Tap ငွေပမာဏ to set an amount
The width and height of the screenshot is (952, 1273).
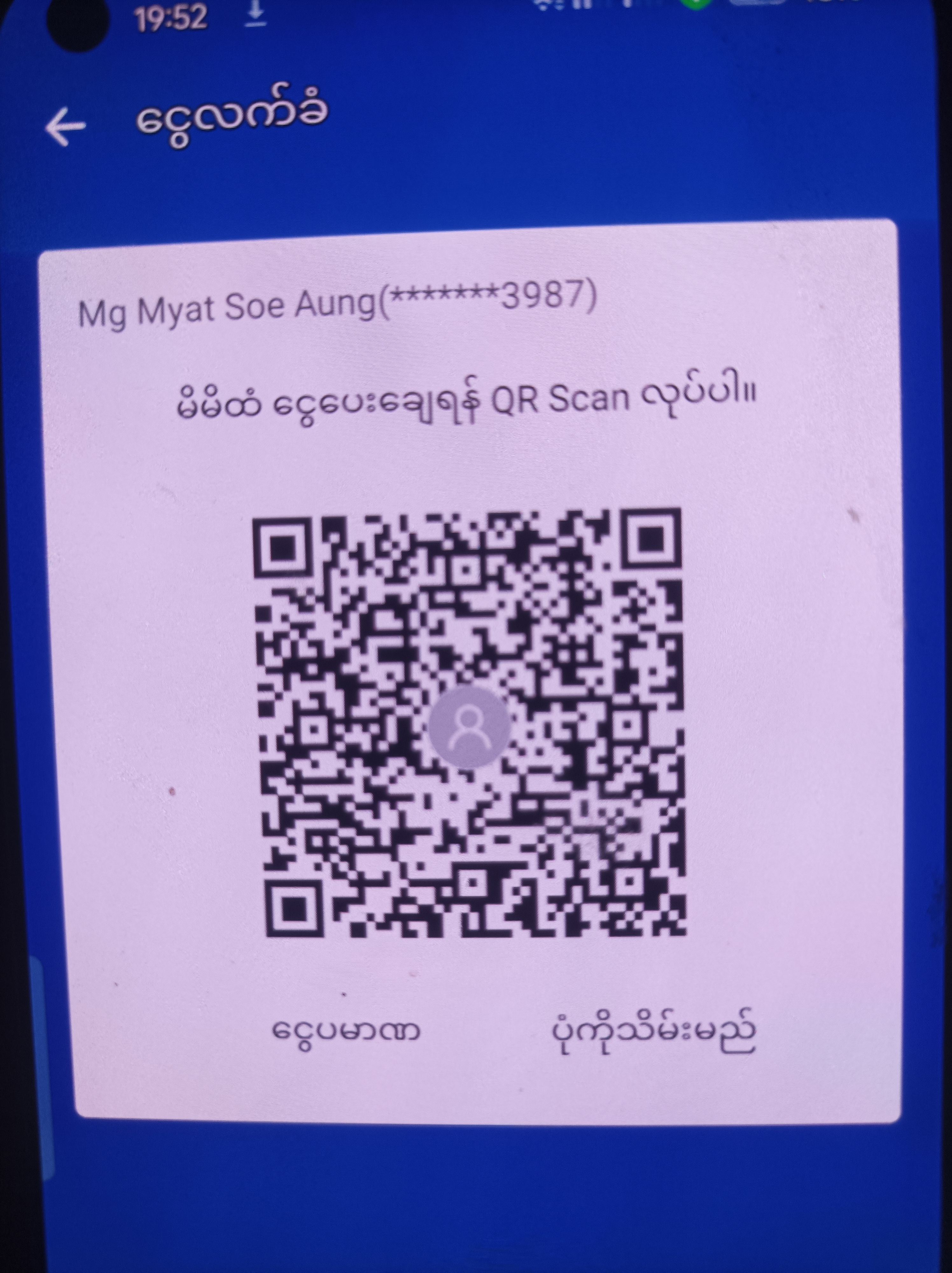(x=346, y=1031)
